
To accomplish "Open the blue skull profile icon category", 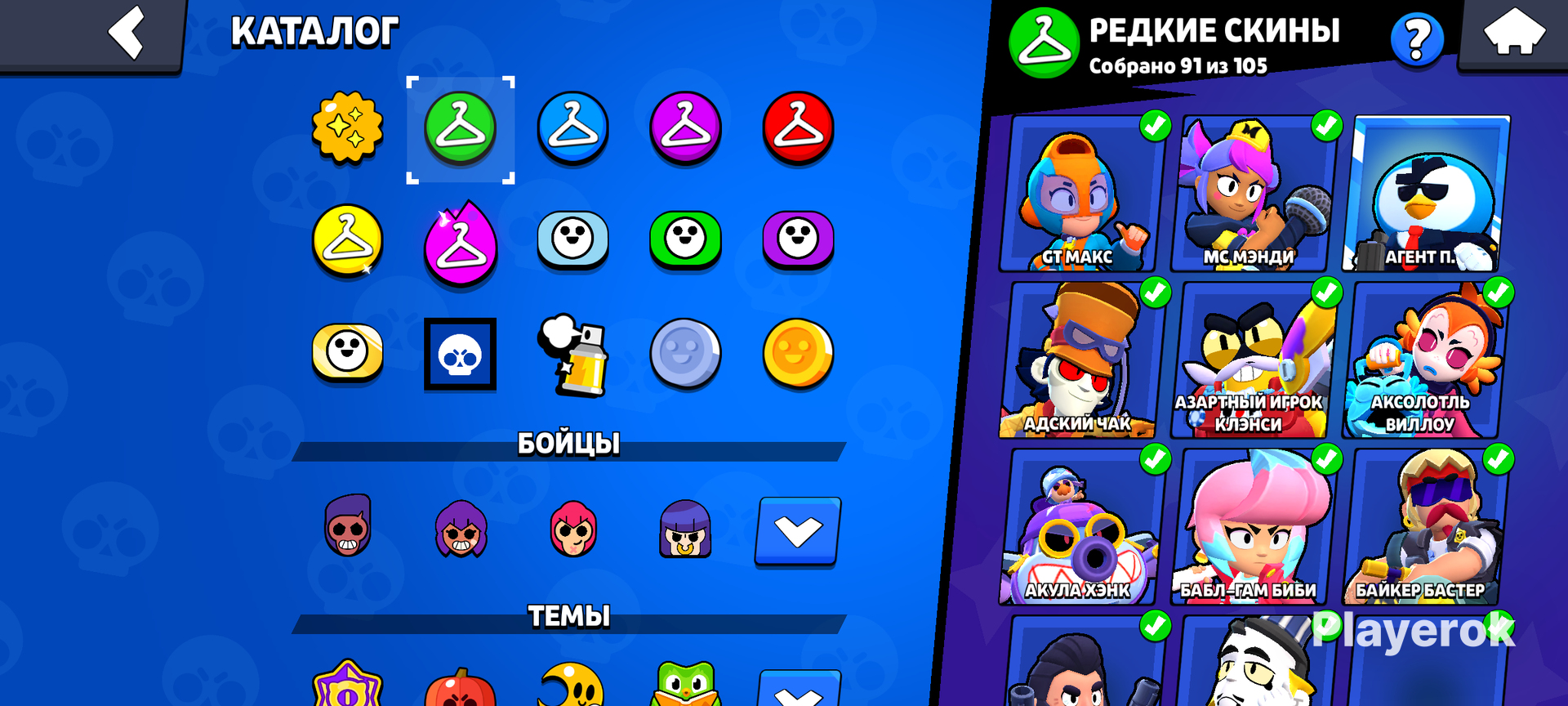I will (x=461, y=354).
